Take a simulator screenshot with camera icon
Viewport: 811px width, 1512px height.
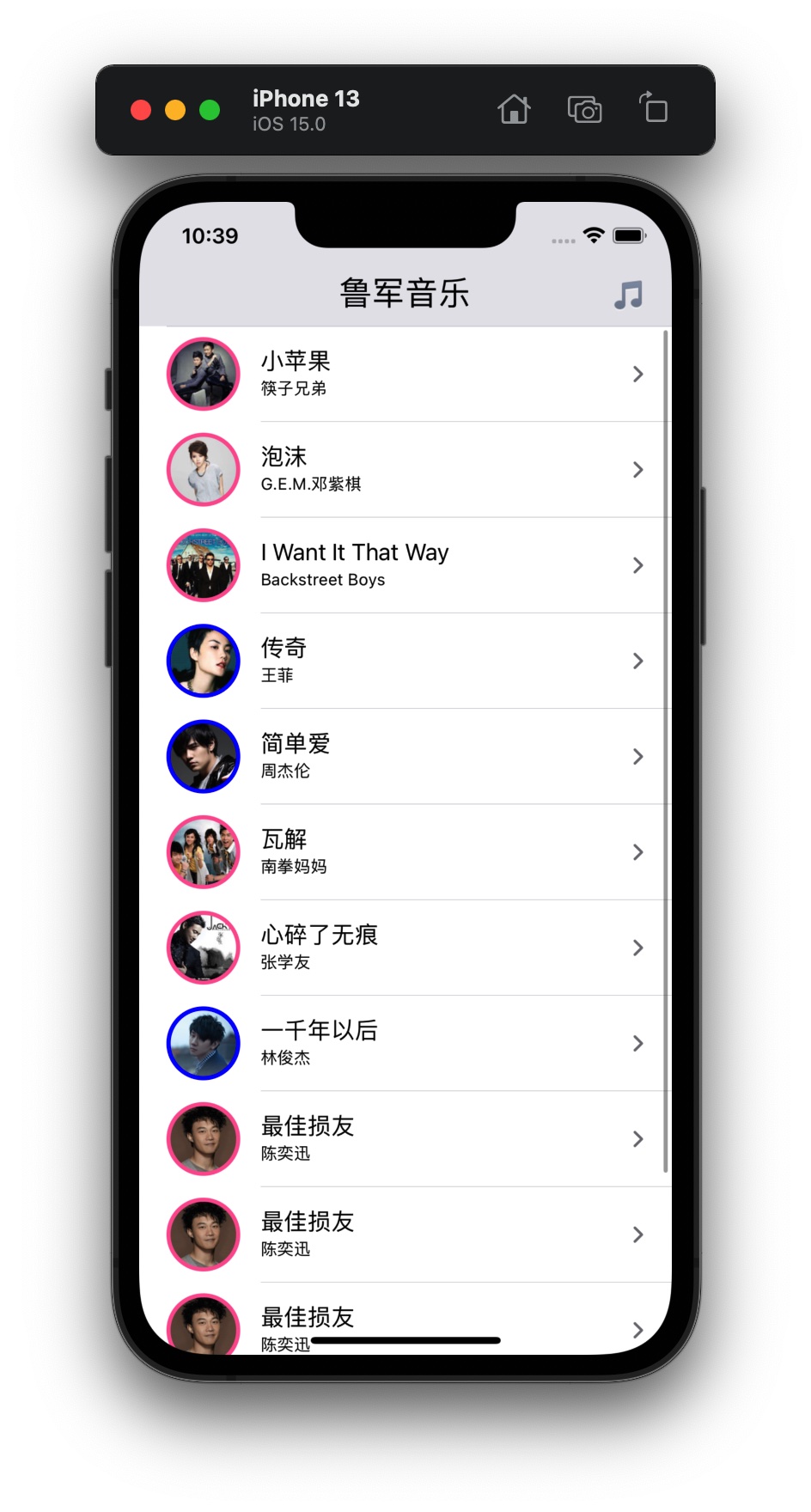coord(584,110)
